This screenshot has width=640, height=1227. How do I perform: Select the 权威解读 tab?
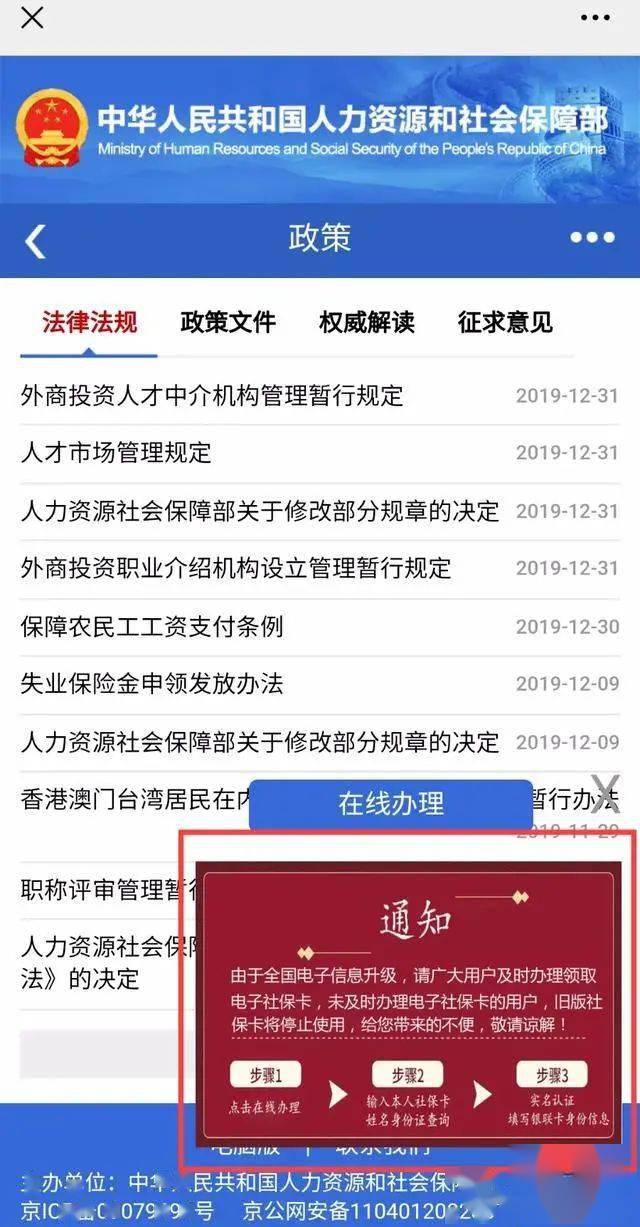366,322
